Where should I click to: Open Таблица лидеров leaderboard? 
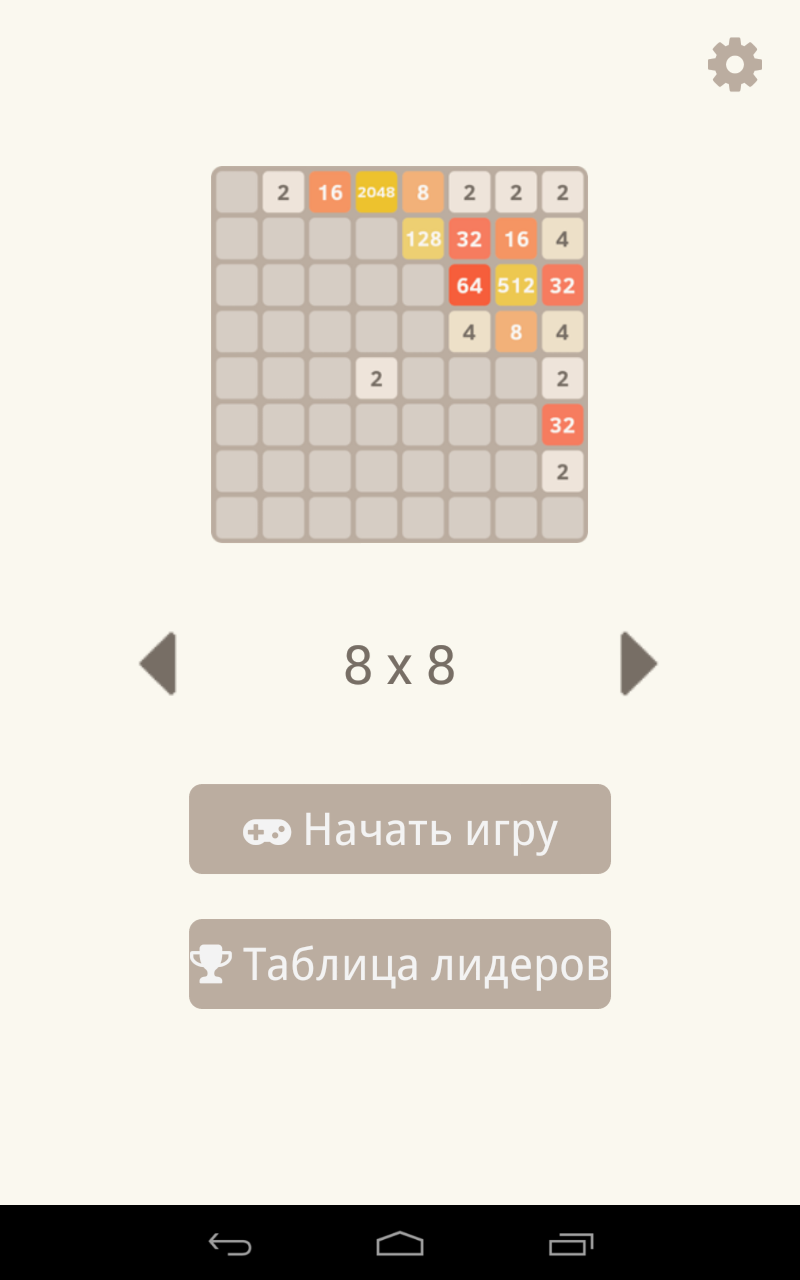tap(400, 964)
